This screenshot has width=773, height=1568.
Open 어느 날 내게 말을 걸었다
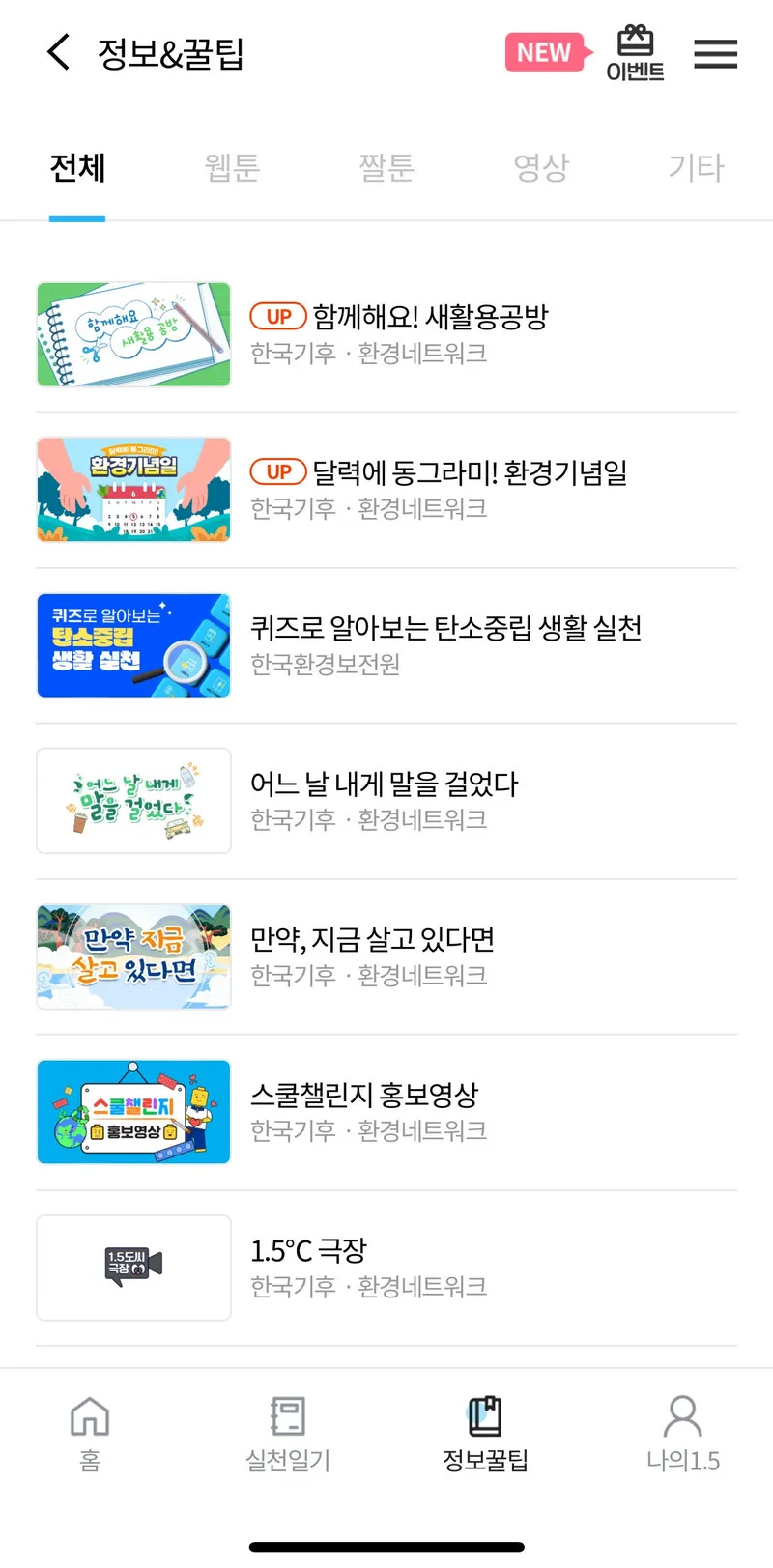click(384, 784)
